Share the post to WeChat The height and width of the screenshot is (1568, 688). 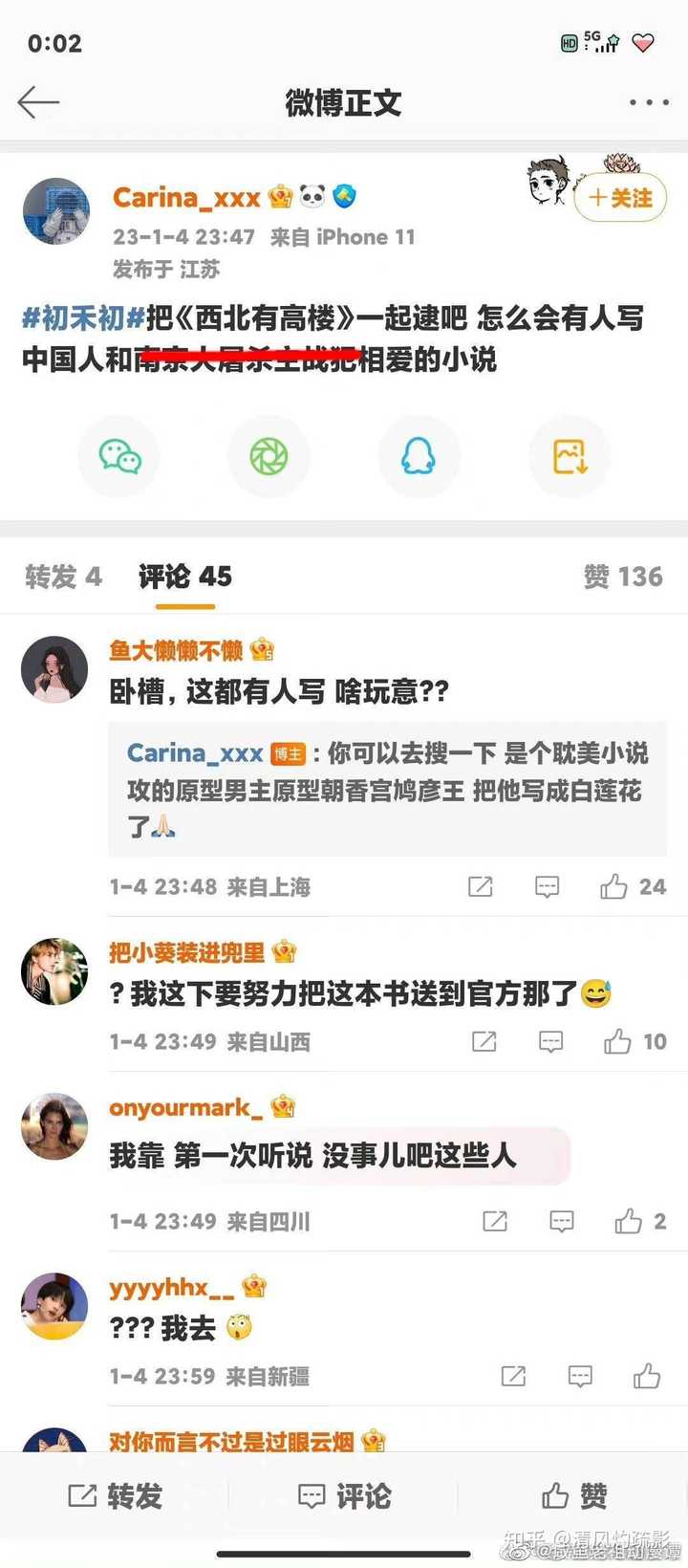click(x=119, y=457)
